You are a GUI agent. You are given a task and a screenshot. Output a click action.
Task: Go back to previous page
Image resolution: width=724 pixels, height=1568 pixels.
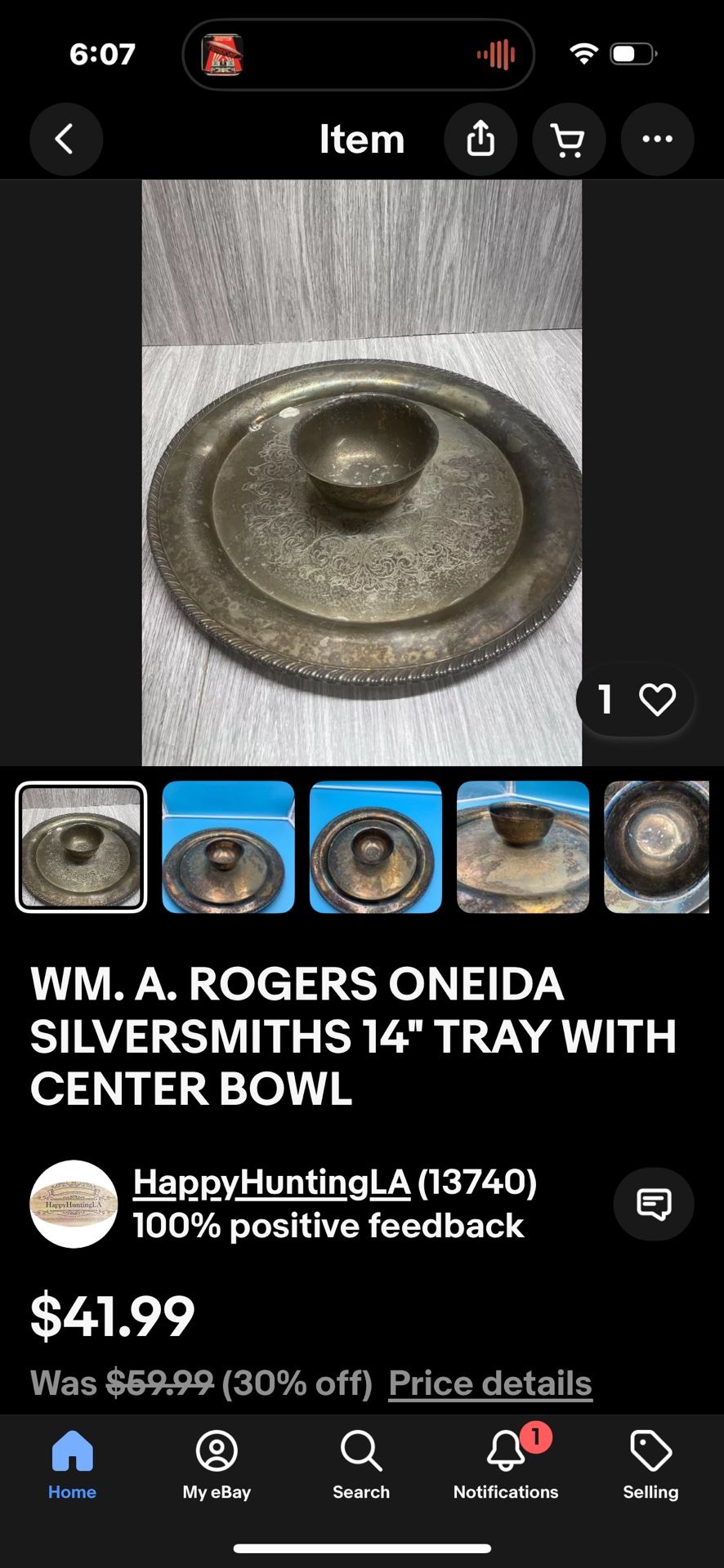point(66,139)
